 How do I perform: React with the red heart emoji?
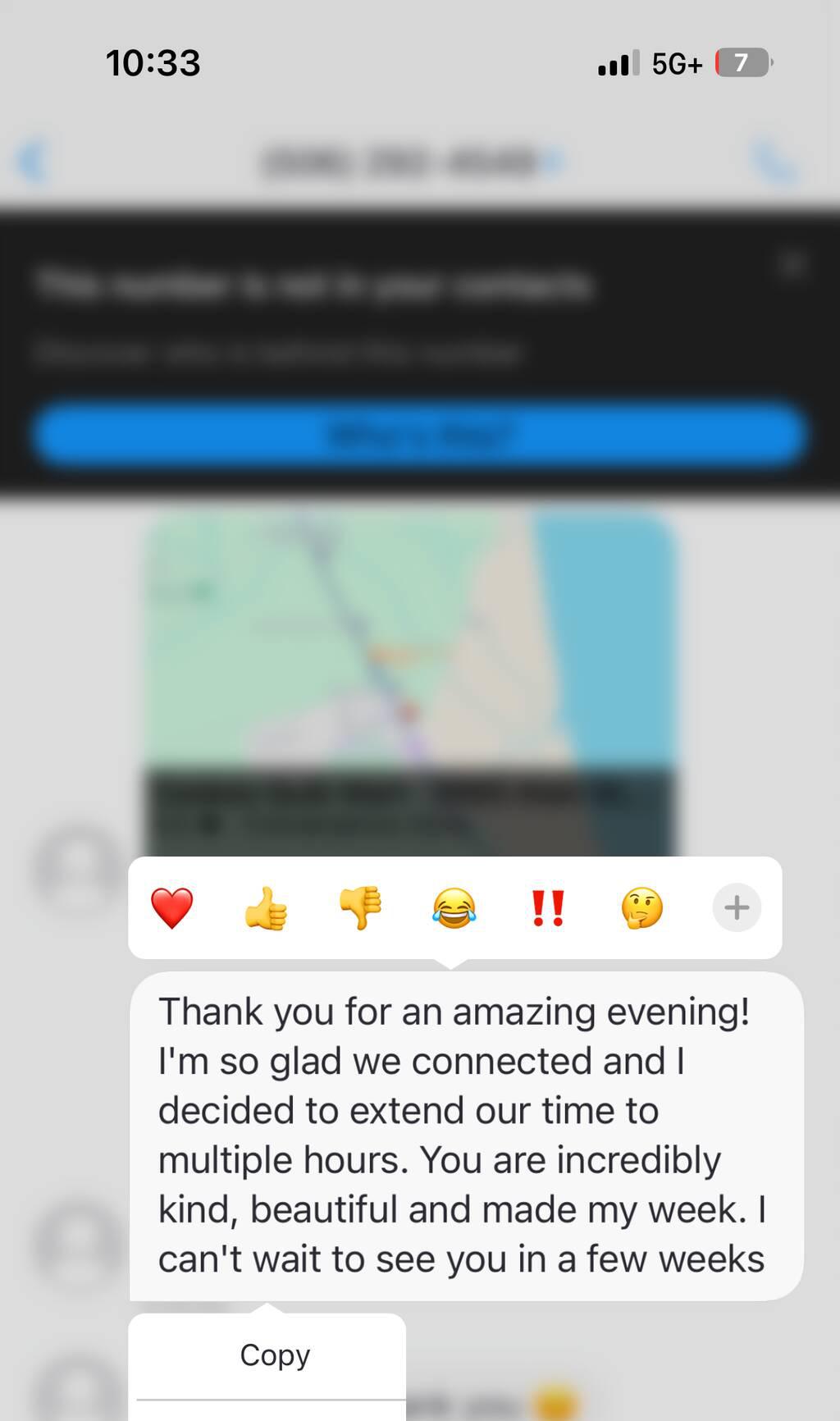point(172,908)
